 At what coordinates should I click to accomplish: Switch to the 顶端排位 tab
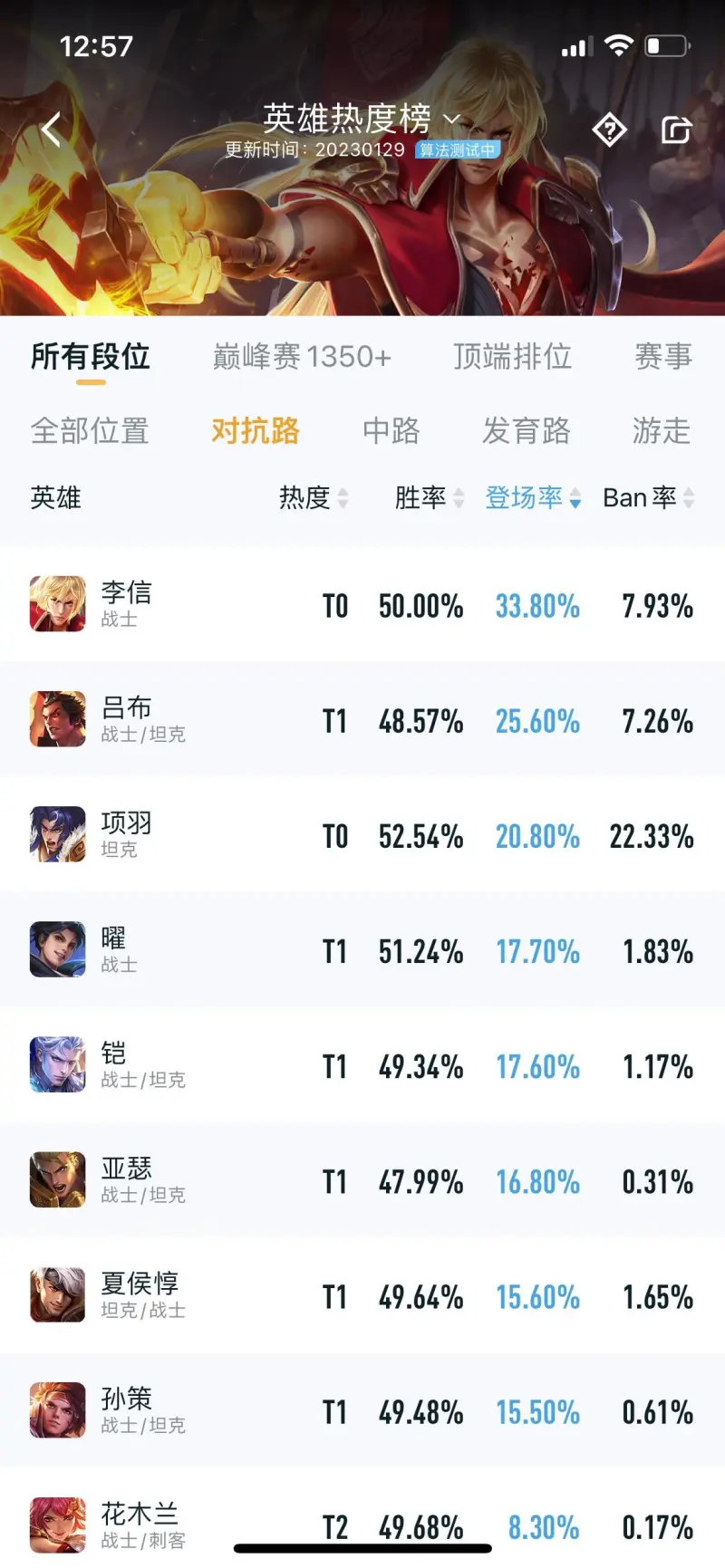[512, 357]
